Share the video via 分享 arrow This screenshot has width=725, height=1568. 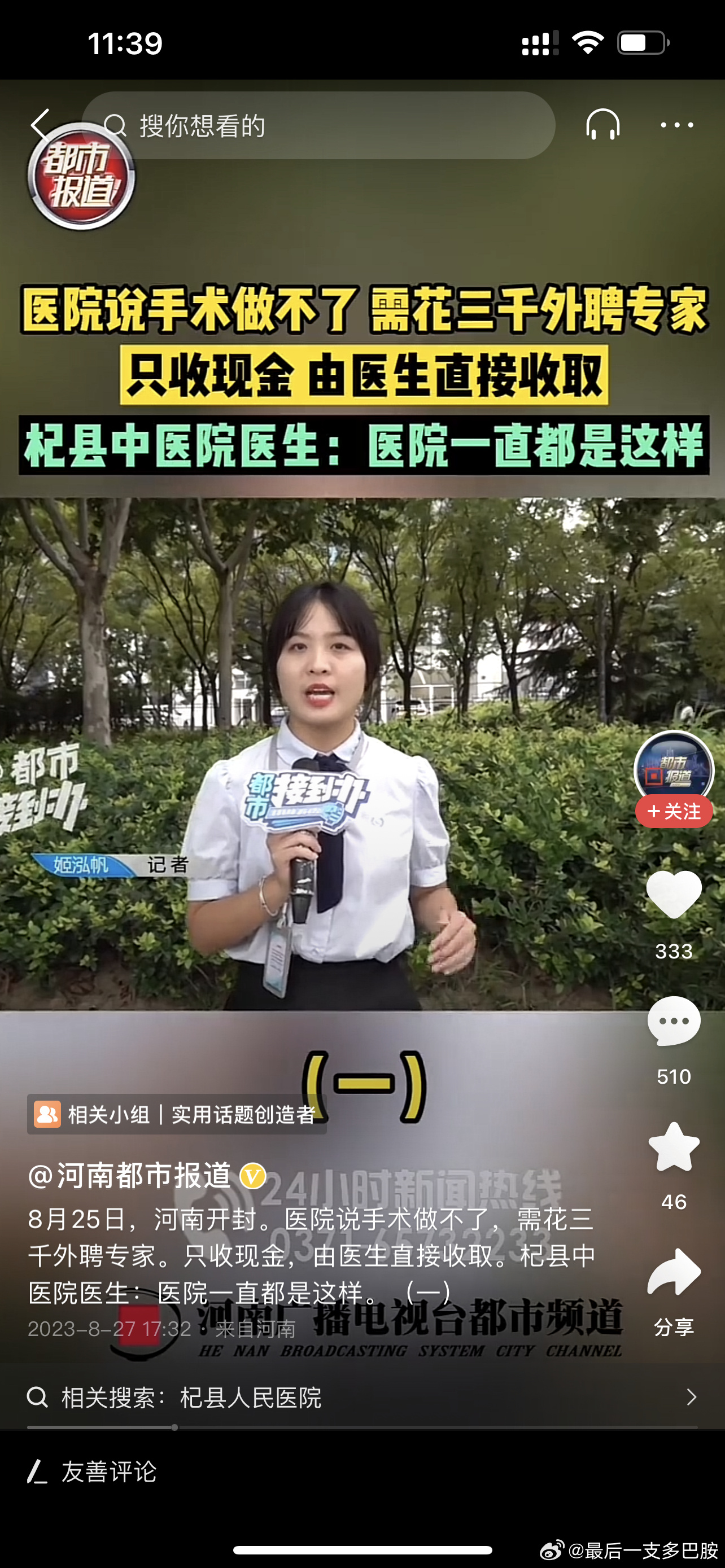coord(673,1273)
